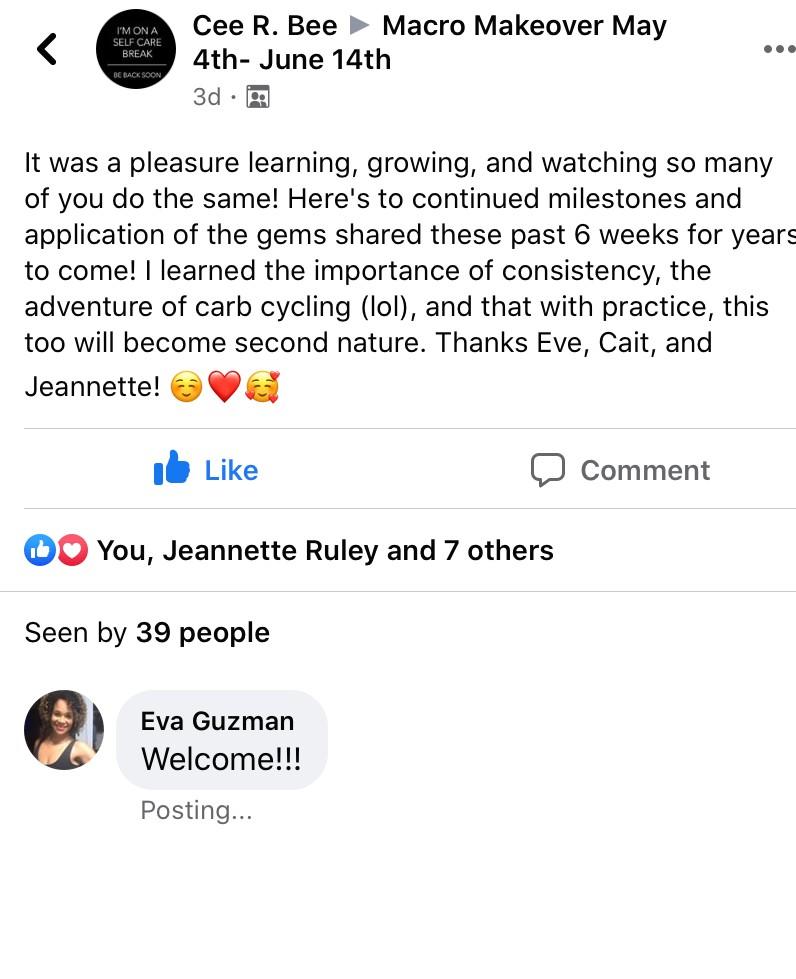796x979 pixels.
Task: See the 39 people who viewed
Action: tap(147, 633)
